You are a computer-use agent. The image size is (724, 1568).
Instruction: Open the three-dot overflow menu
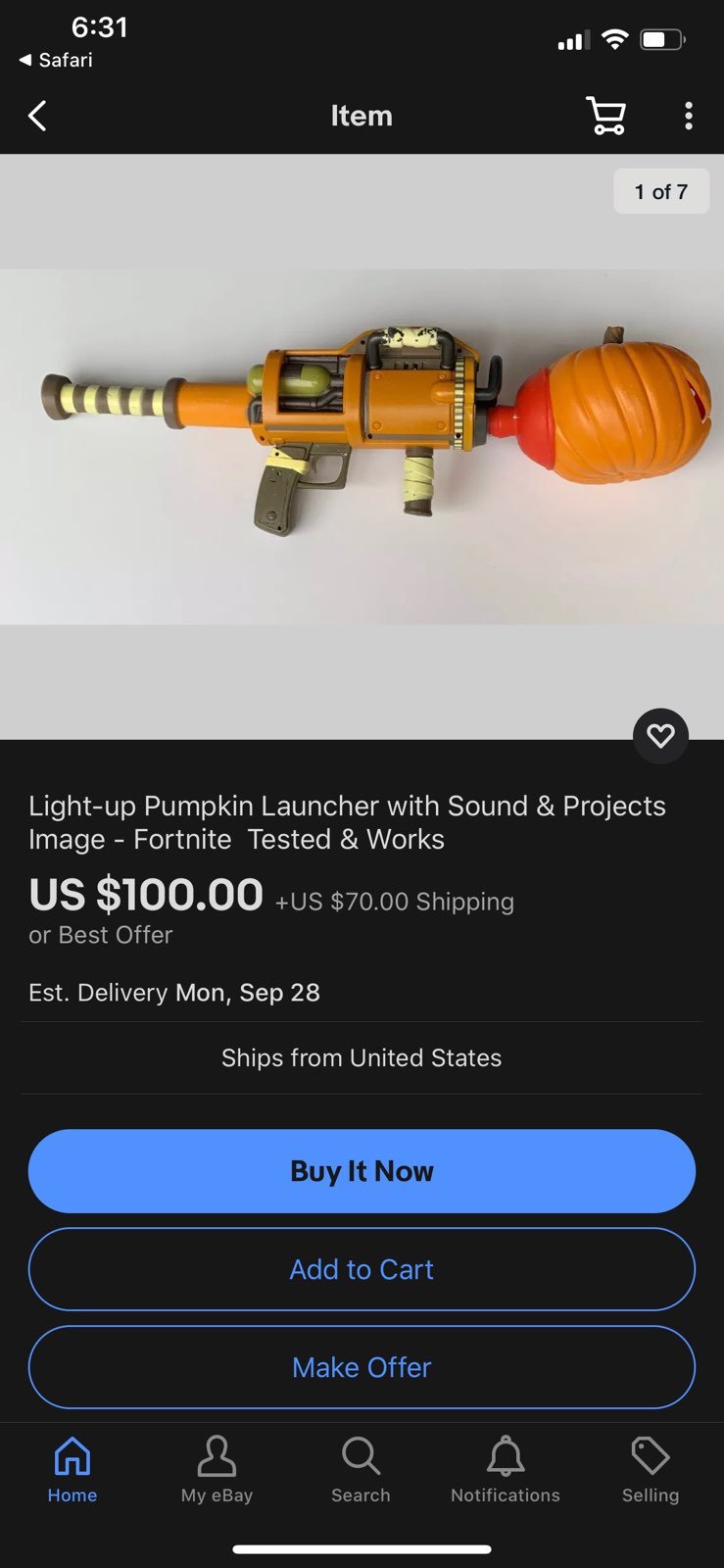(x=689, y=116)
